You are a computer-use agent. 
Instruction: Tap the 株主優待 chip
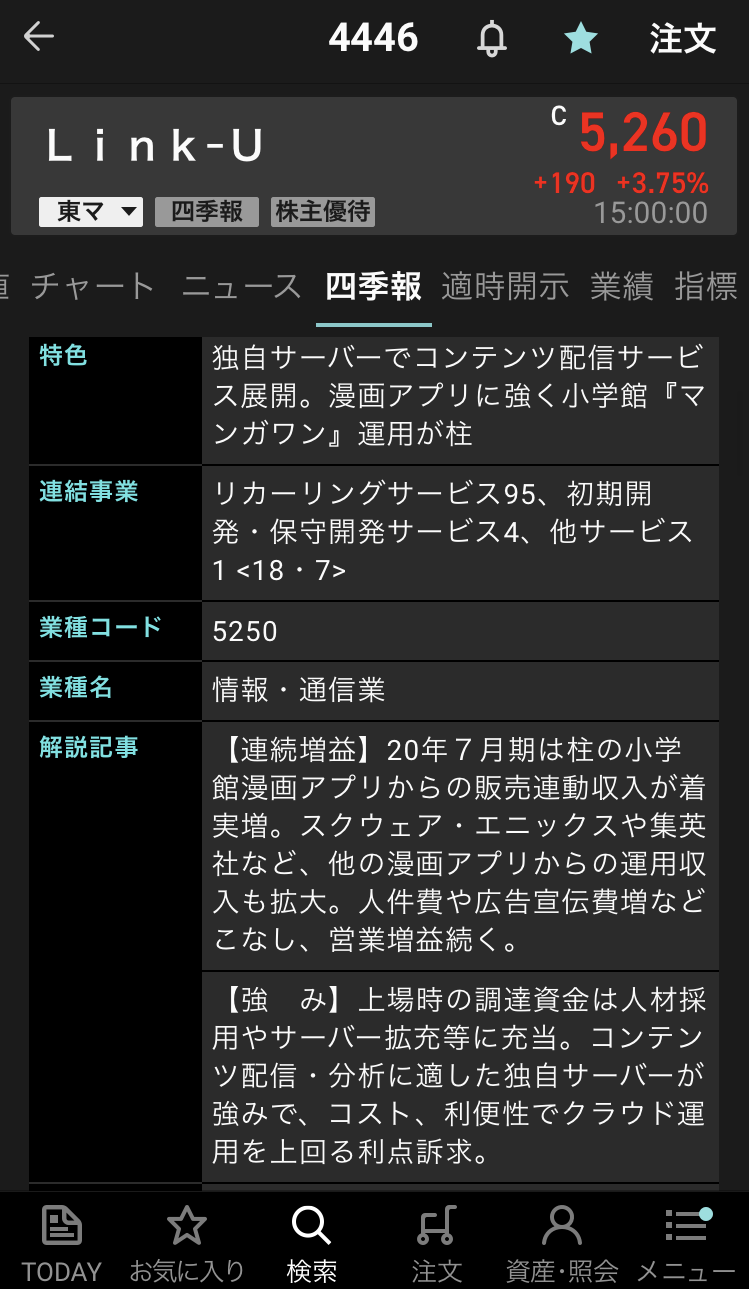[322, 212]
